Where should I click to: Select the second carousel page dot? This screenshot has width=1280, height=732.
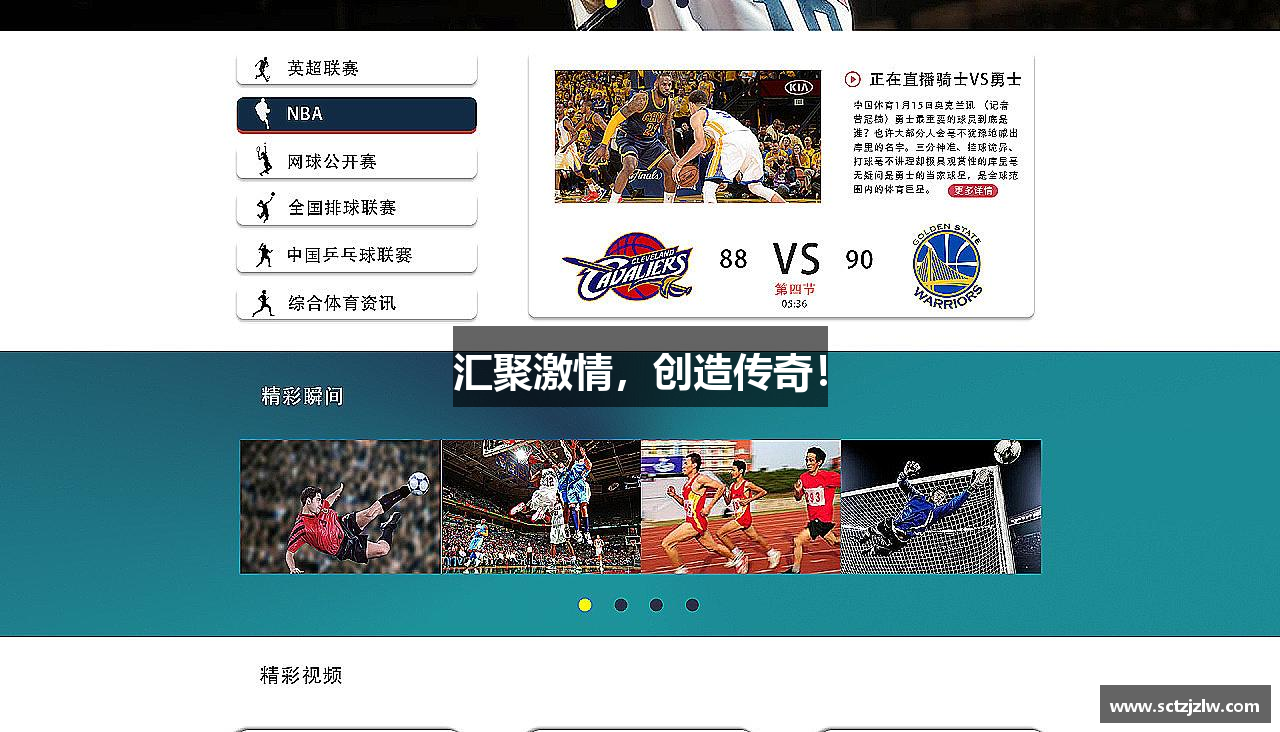621,605
